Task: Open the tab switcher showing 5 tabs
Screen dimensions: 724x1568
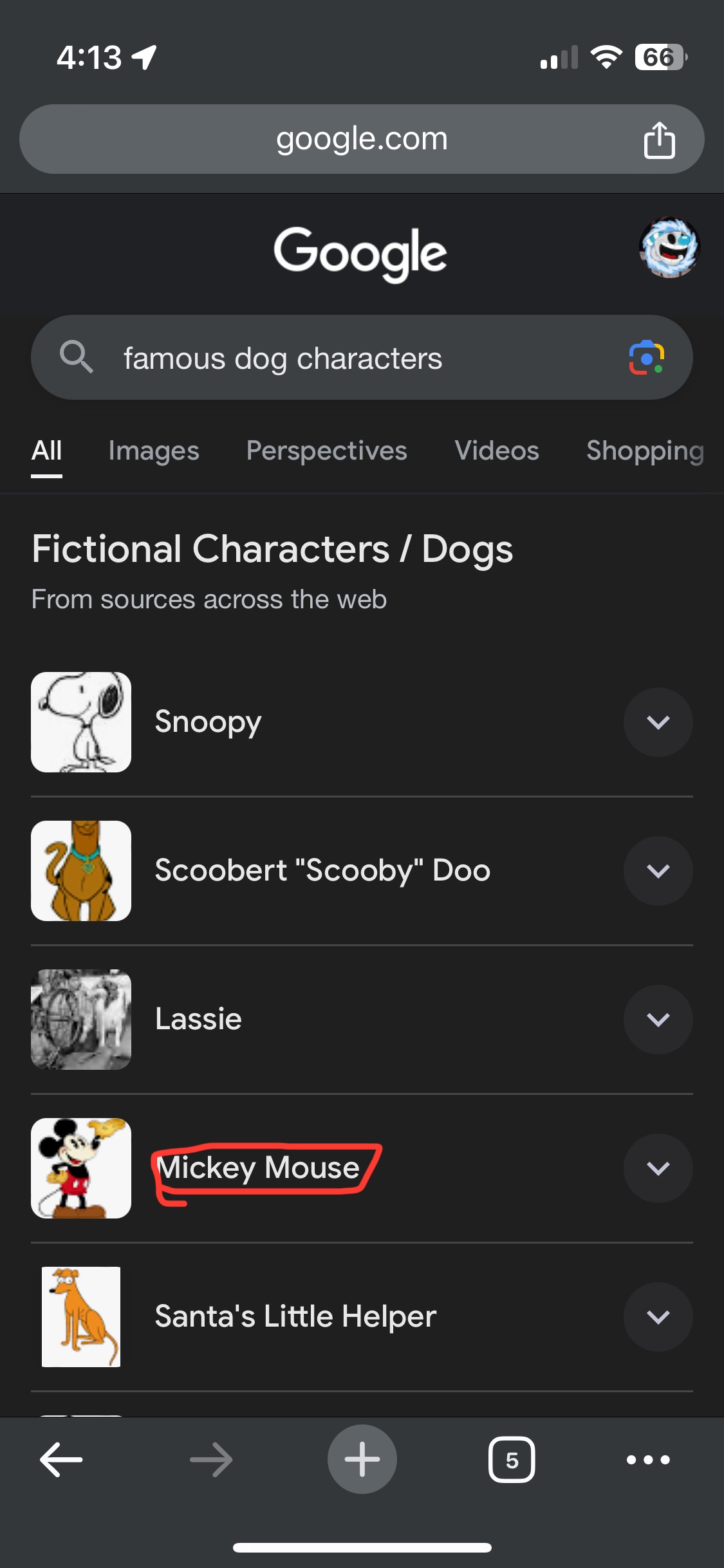Action: tap(513, 1459)
